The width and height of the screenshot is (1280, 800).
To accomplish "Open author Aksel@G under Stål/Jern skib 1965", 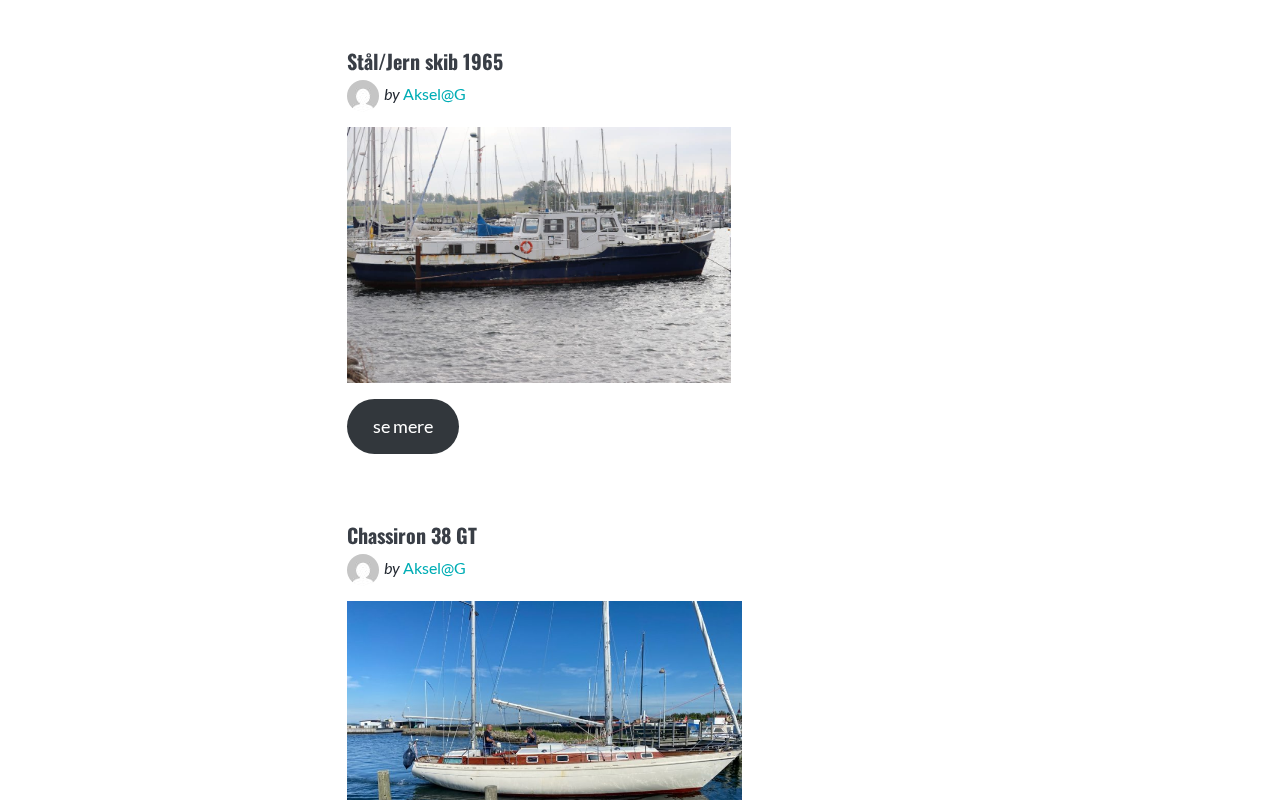I will pyautogui.click(x=434, y=95).
